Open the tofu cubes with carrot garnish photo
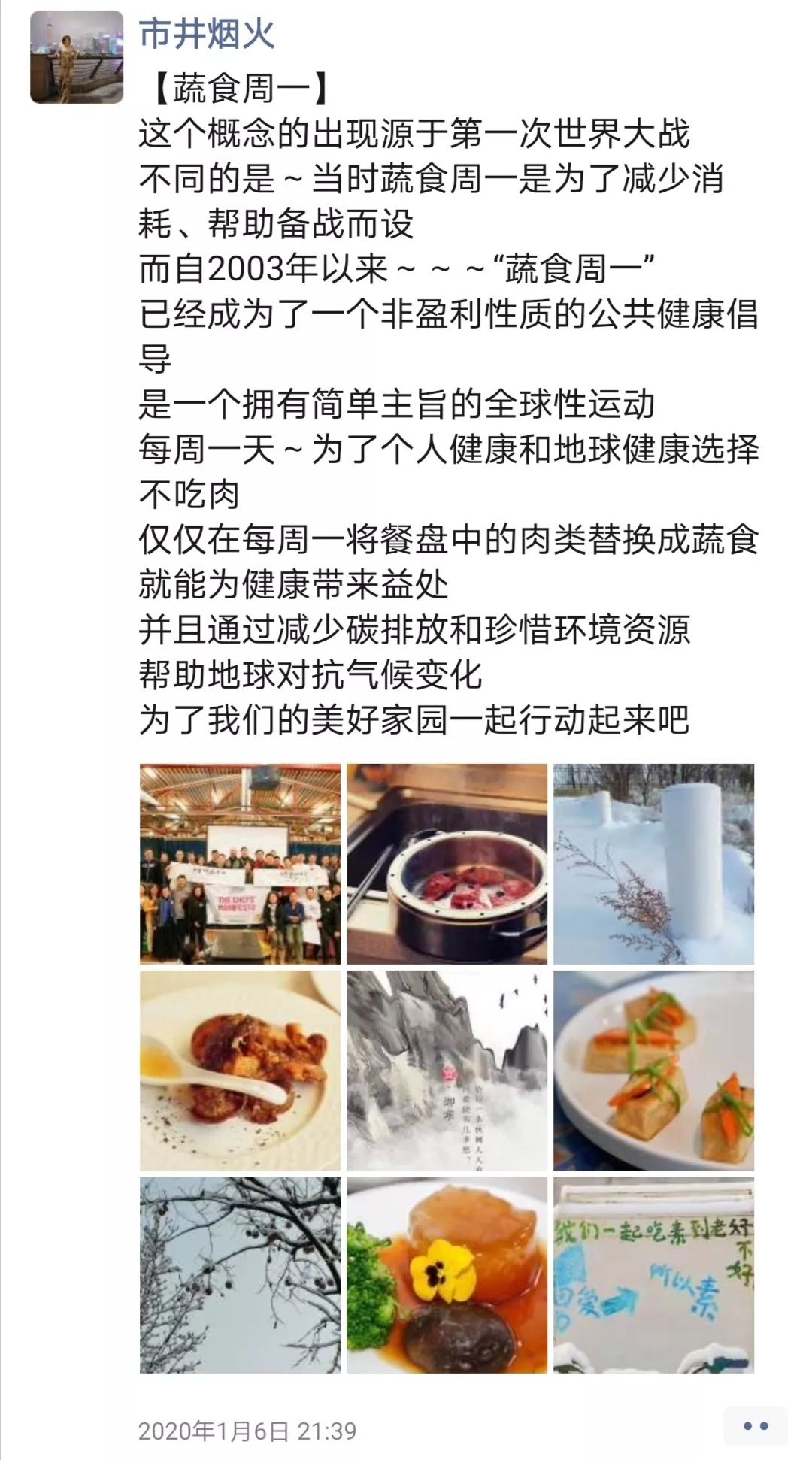812x1460 pixels. 654,1068
